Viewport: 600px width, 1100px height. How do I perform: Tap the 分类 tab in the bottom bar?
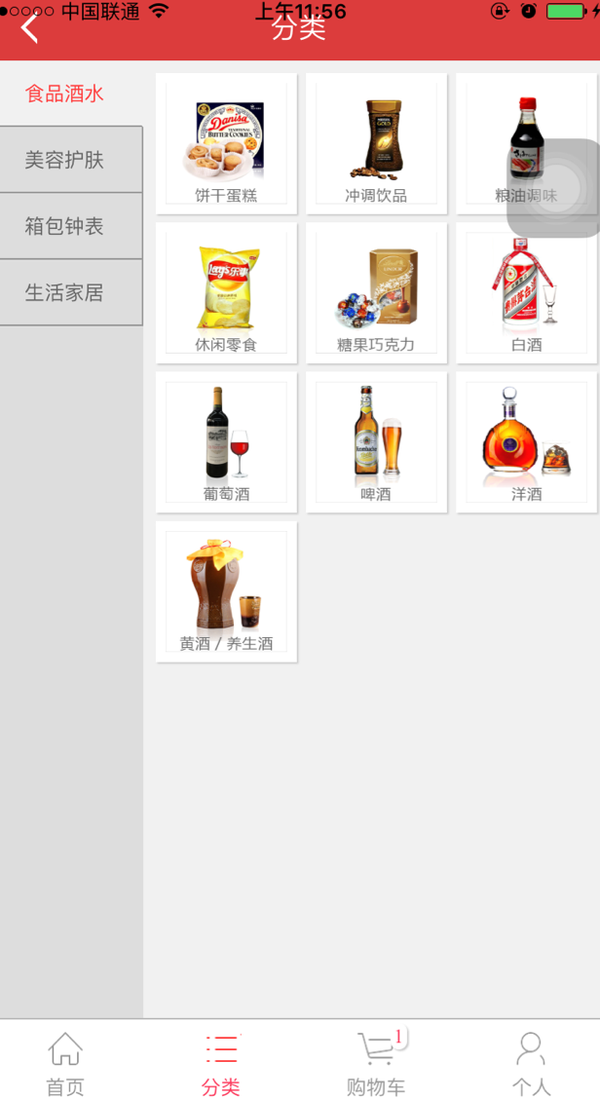pyautogui.click(x=221, y=1063)
